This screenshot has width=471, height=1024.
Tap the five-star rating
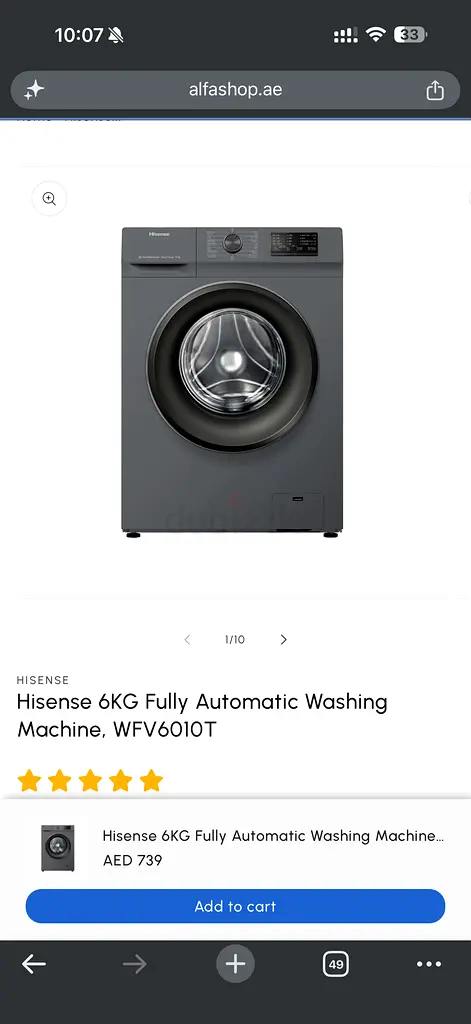[90, 780]
